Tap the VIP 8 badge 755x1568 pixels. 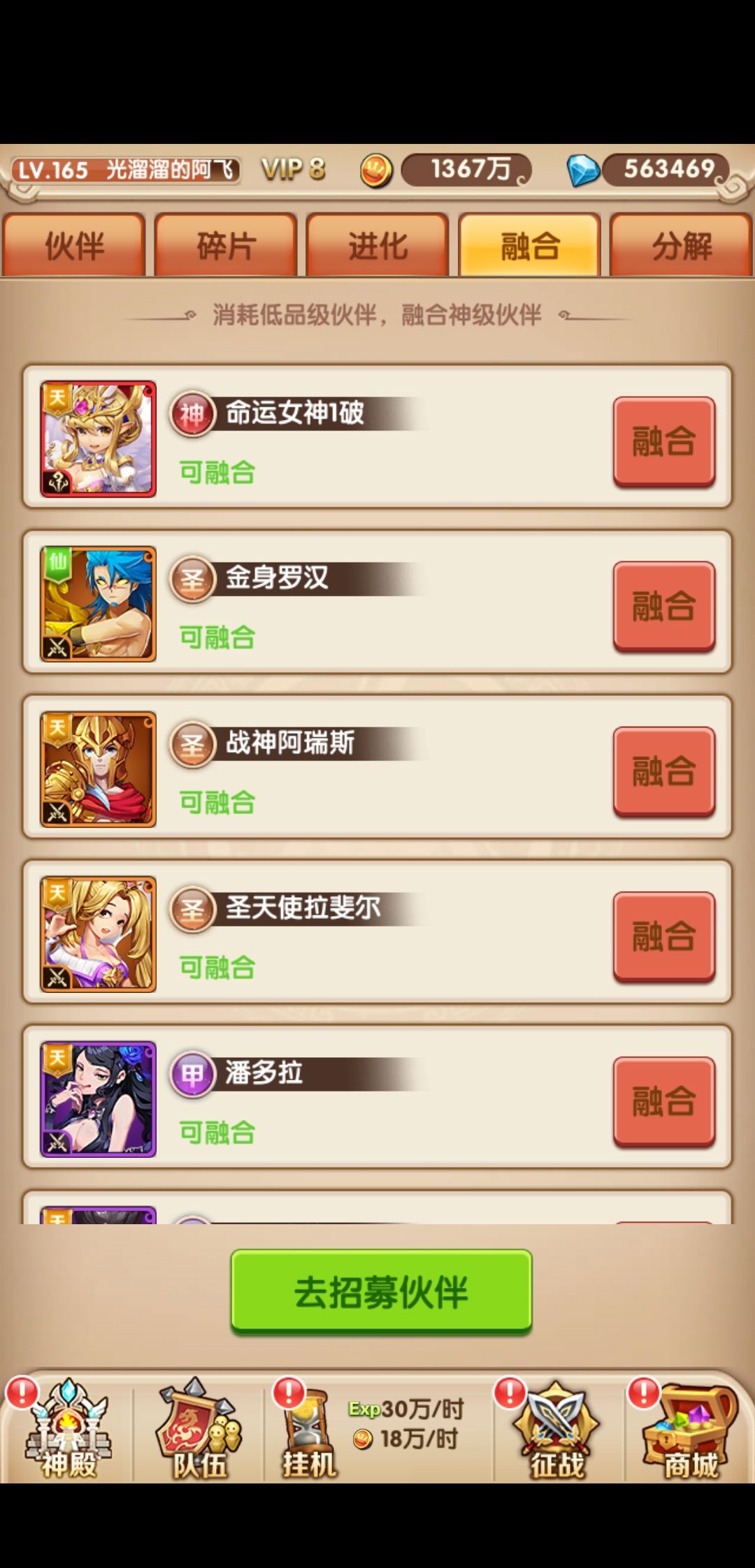click(x=294, y=166)
